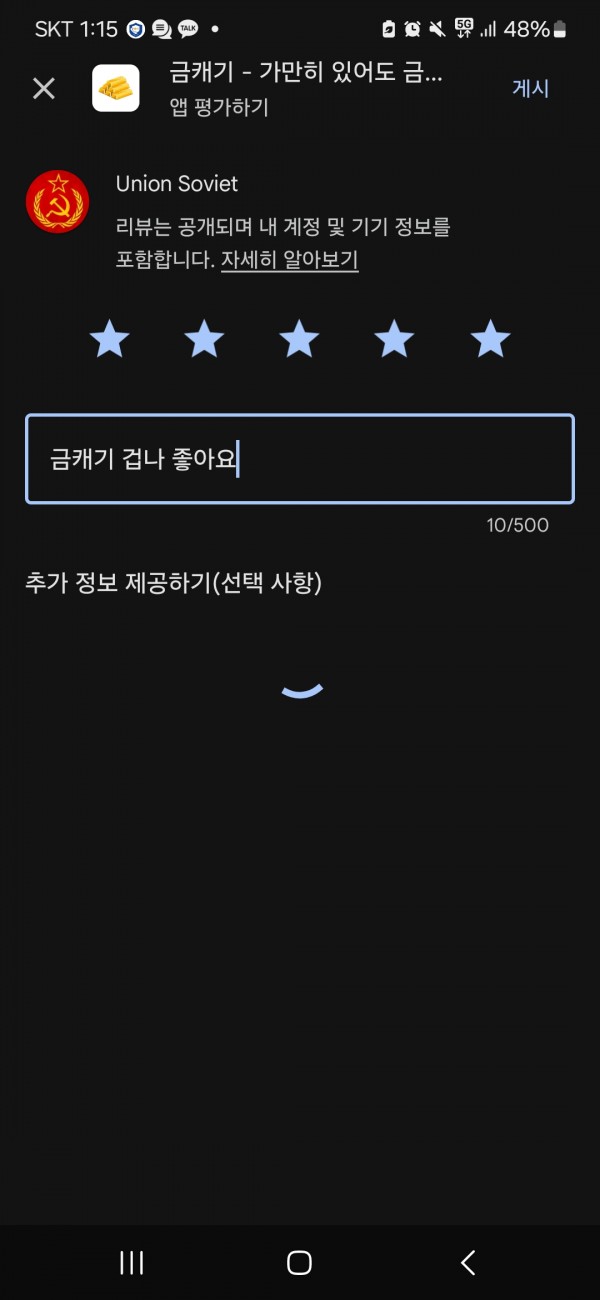
Task: Open the 자세히 알아보기 link
Action: (x=289, y=260)
